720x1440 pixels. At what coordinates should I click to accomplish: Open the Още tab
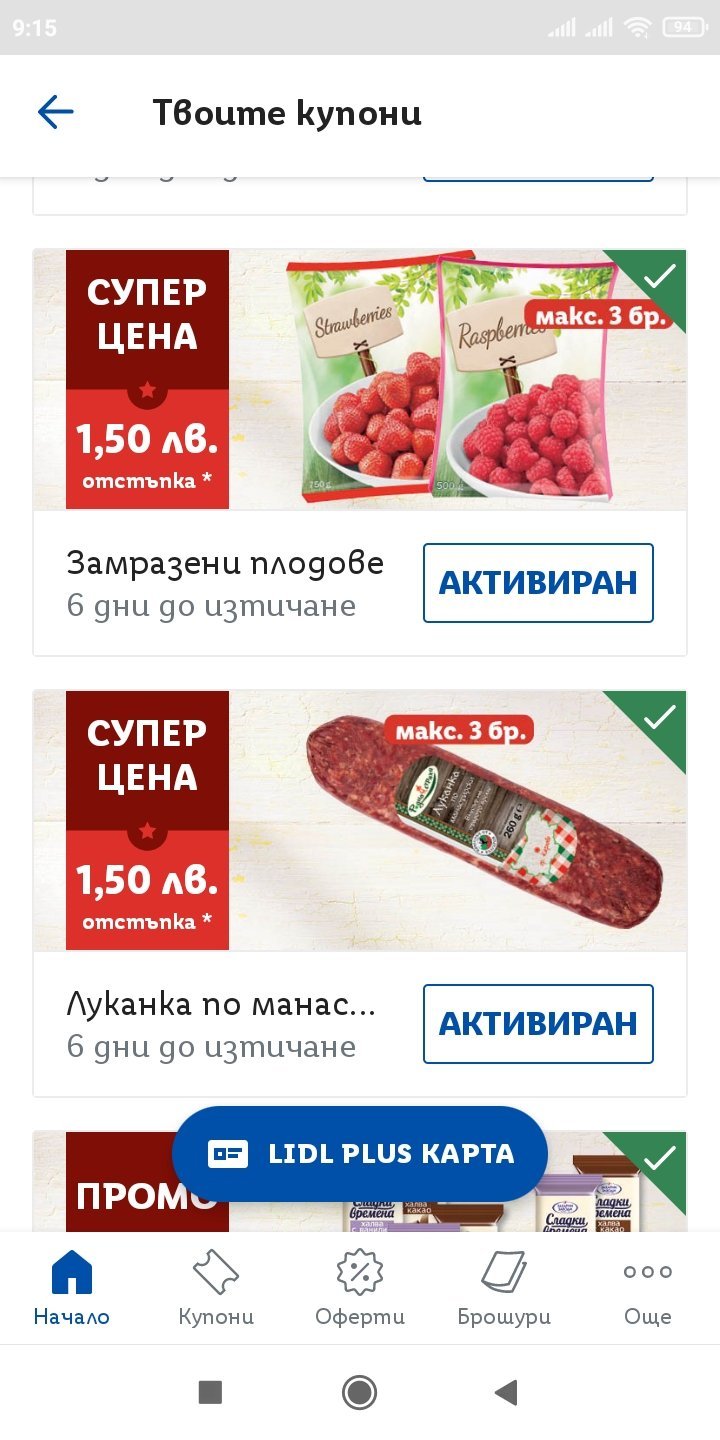(x=648, y=1288)
